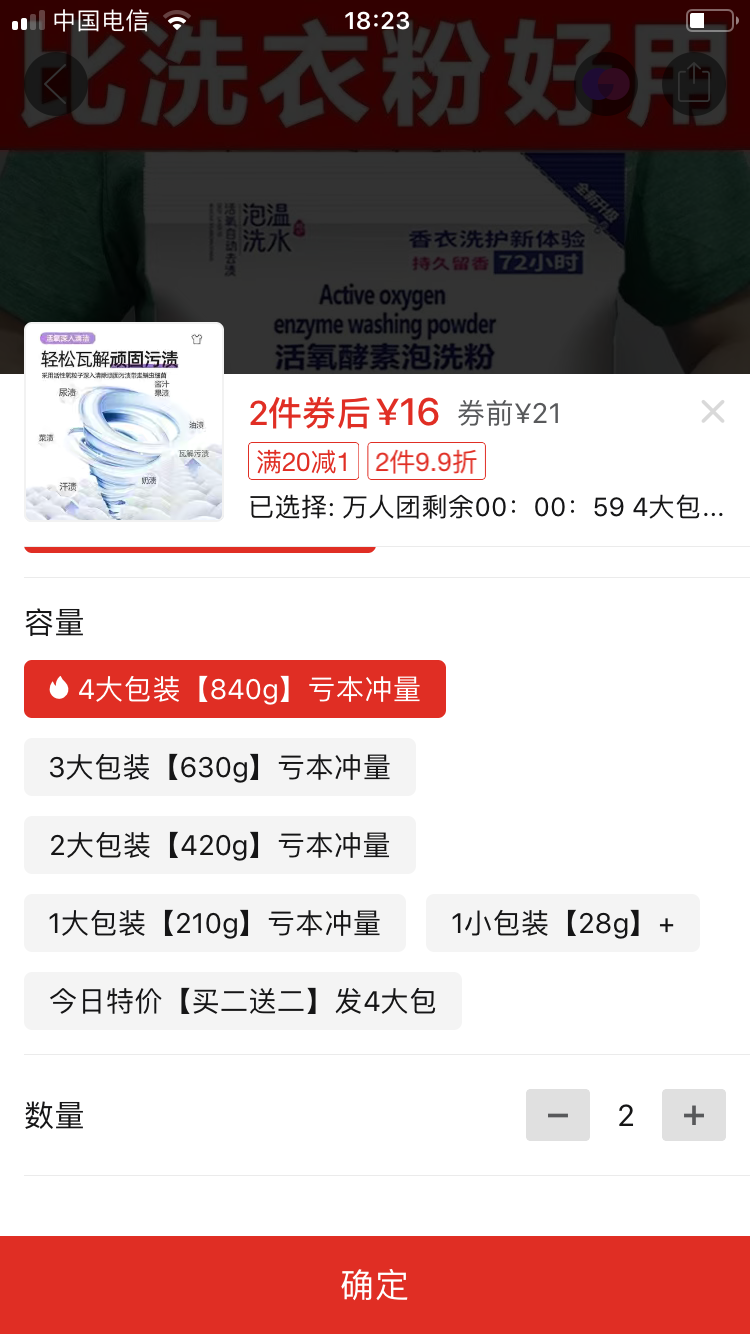Decrease quantity with the minus button
Screen dimensions: 750x1334
(558, 1115)
